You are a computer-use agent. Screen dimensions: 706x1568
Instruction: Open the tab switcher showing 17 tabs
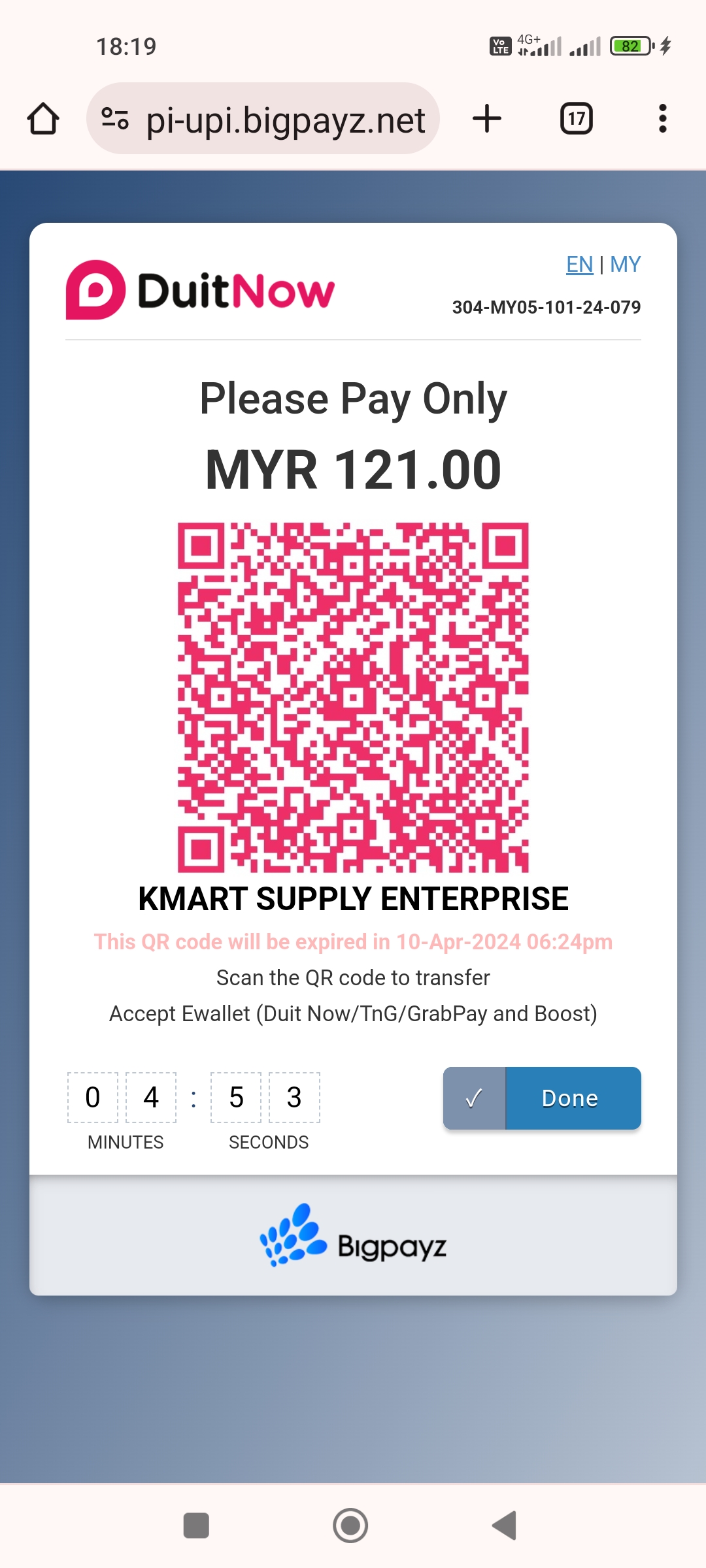click(x=576, y=119)
